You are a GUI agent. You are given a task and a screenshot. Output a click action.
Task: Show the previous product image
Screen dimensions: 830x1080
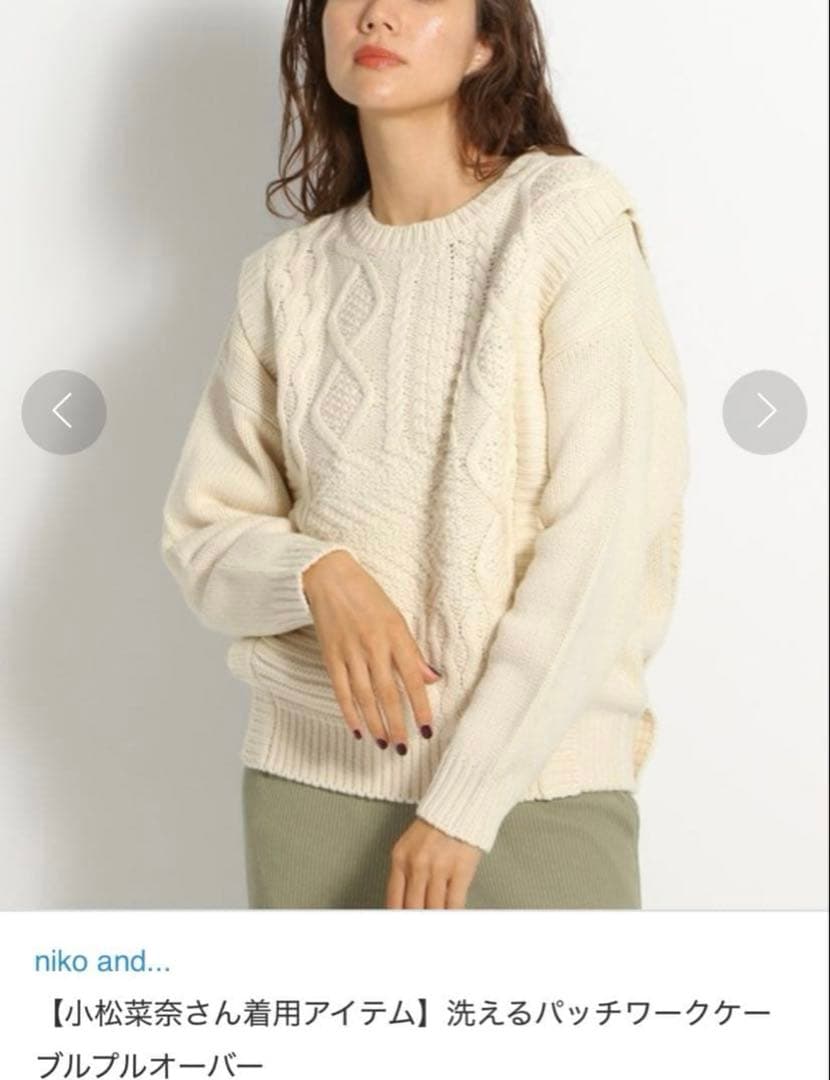coord(64,412)
